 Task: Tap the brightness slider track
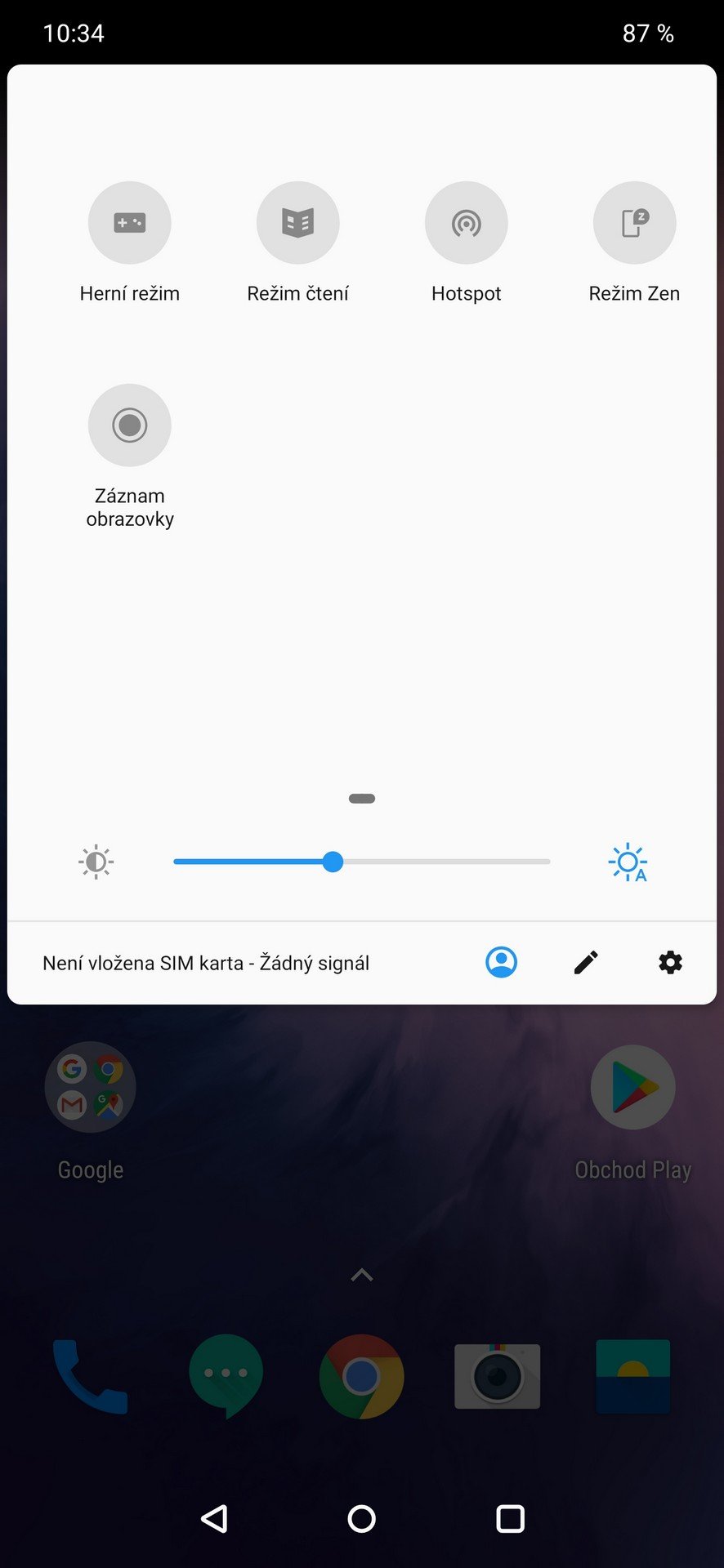click(x=361, y=862)
